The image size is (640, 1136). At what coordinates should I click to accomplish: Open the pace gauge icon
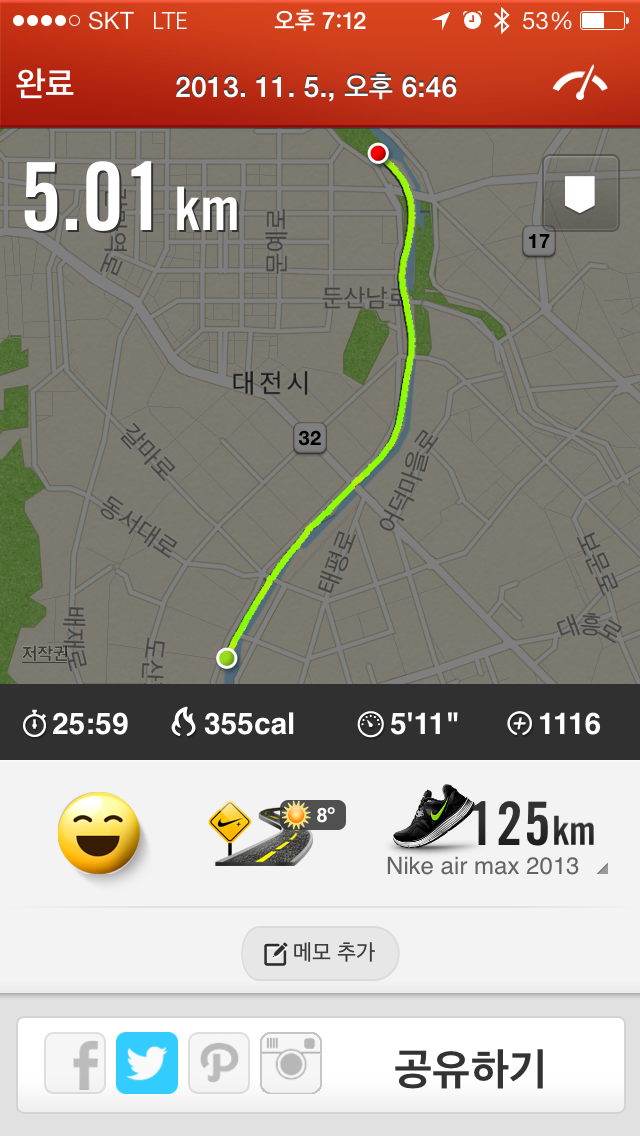pos(580,83)
